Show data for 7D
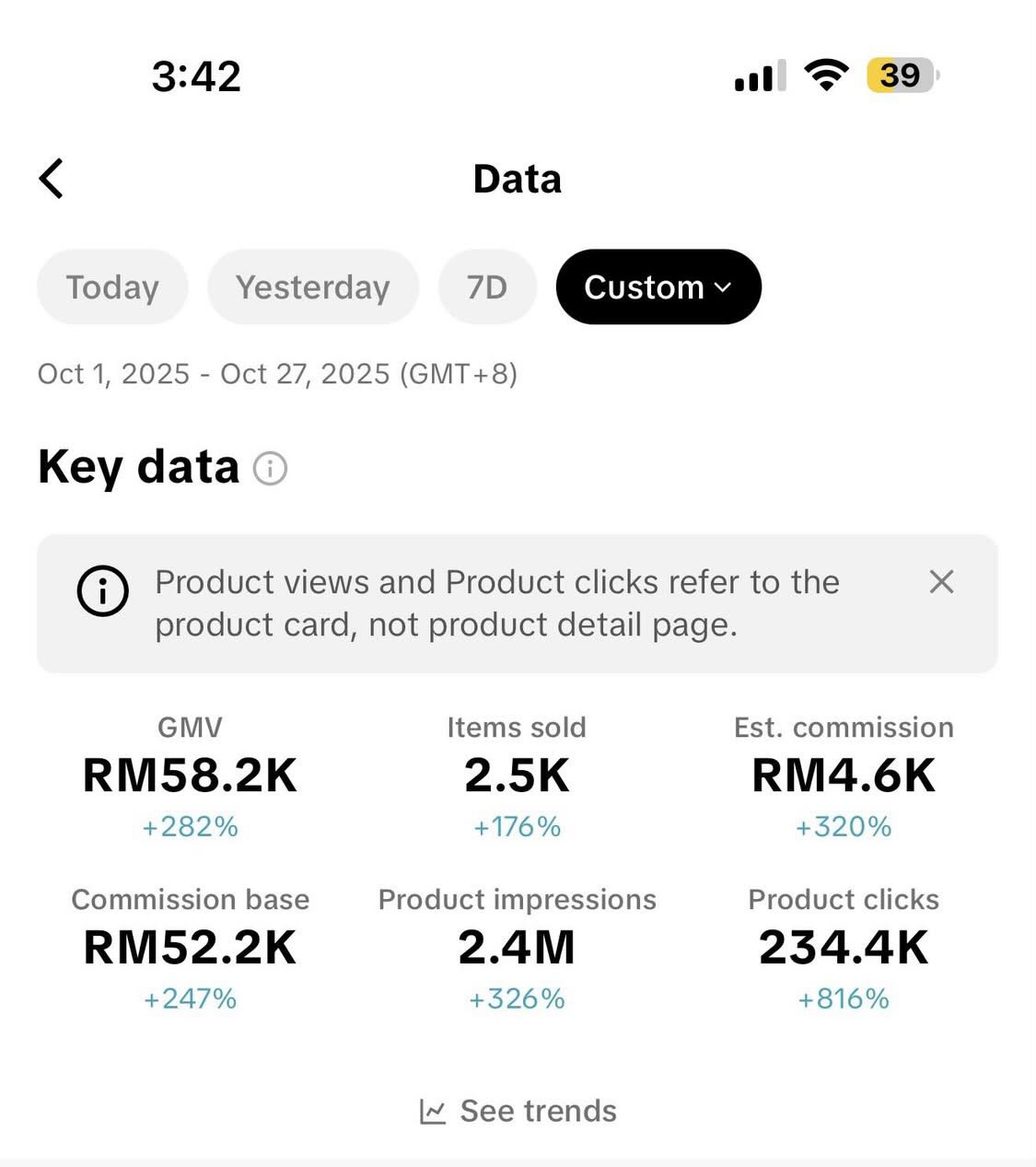Image resolution: width=1036 pixels, height=1167 pixels. pos(486,287)
